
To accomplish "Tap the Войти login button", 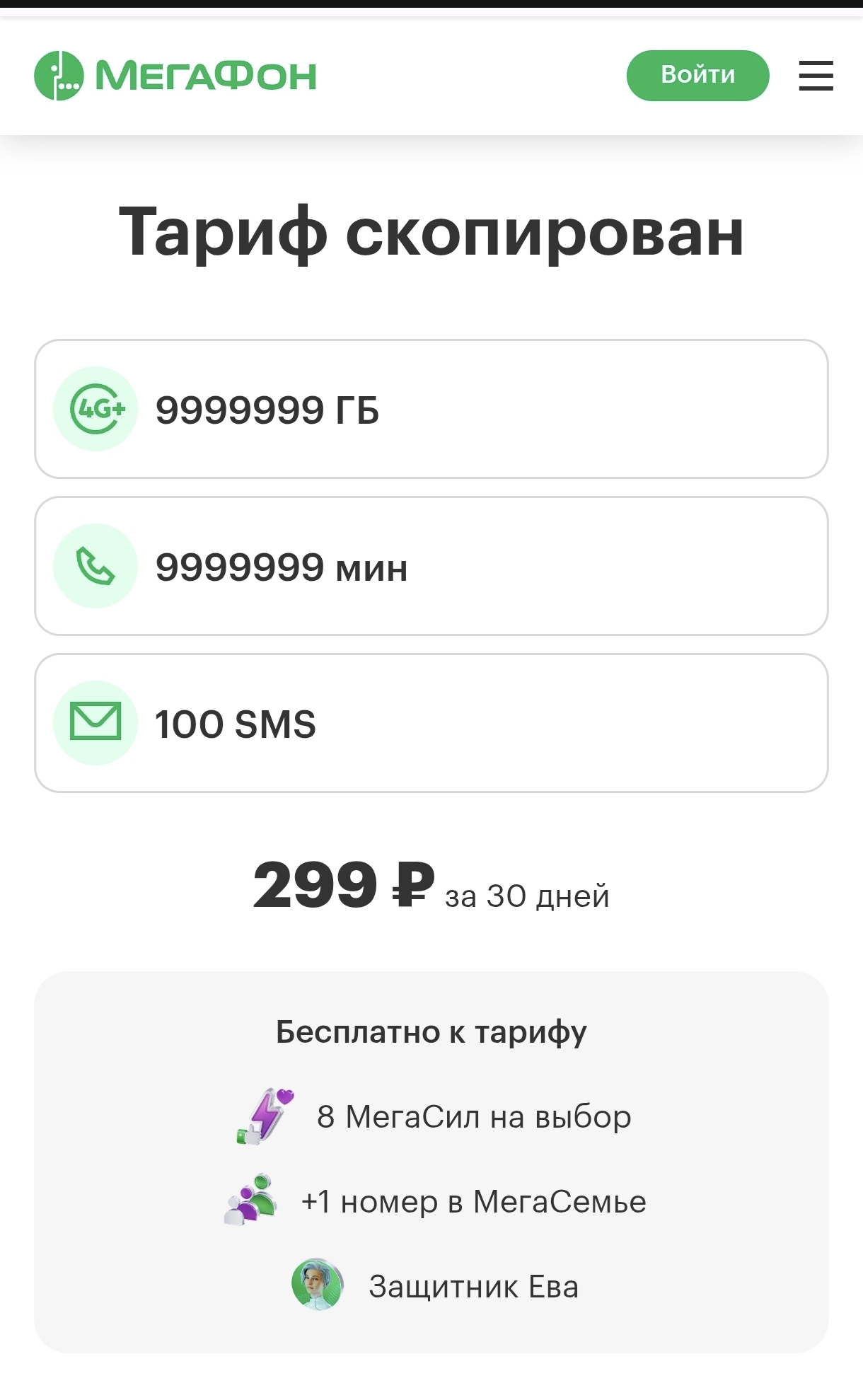I will tap(697, 75).
